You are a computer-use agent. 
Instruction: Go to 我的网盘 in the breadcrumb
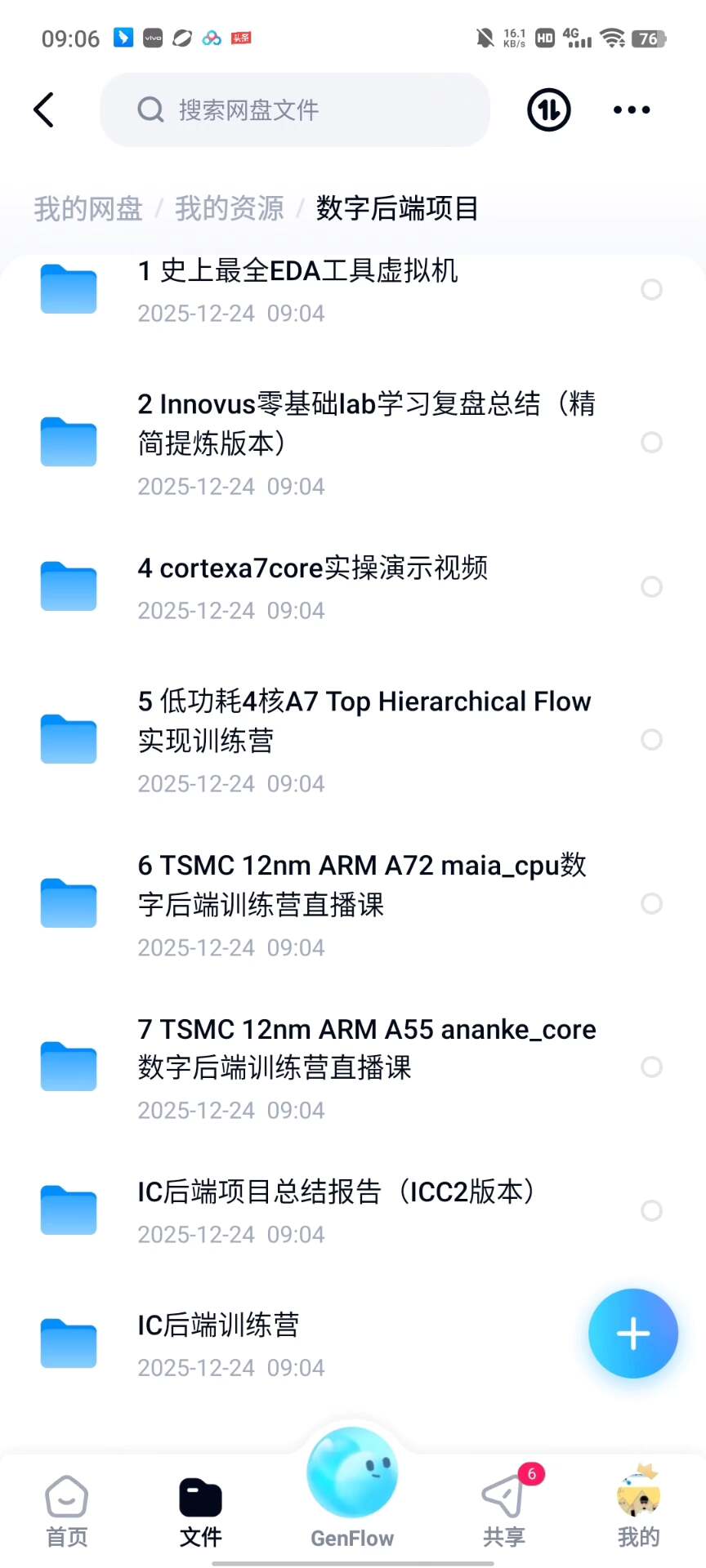(88, 209)
